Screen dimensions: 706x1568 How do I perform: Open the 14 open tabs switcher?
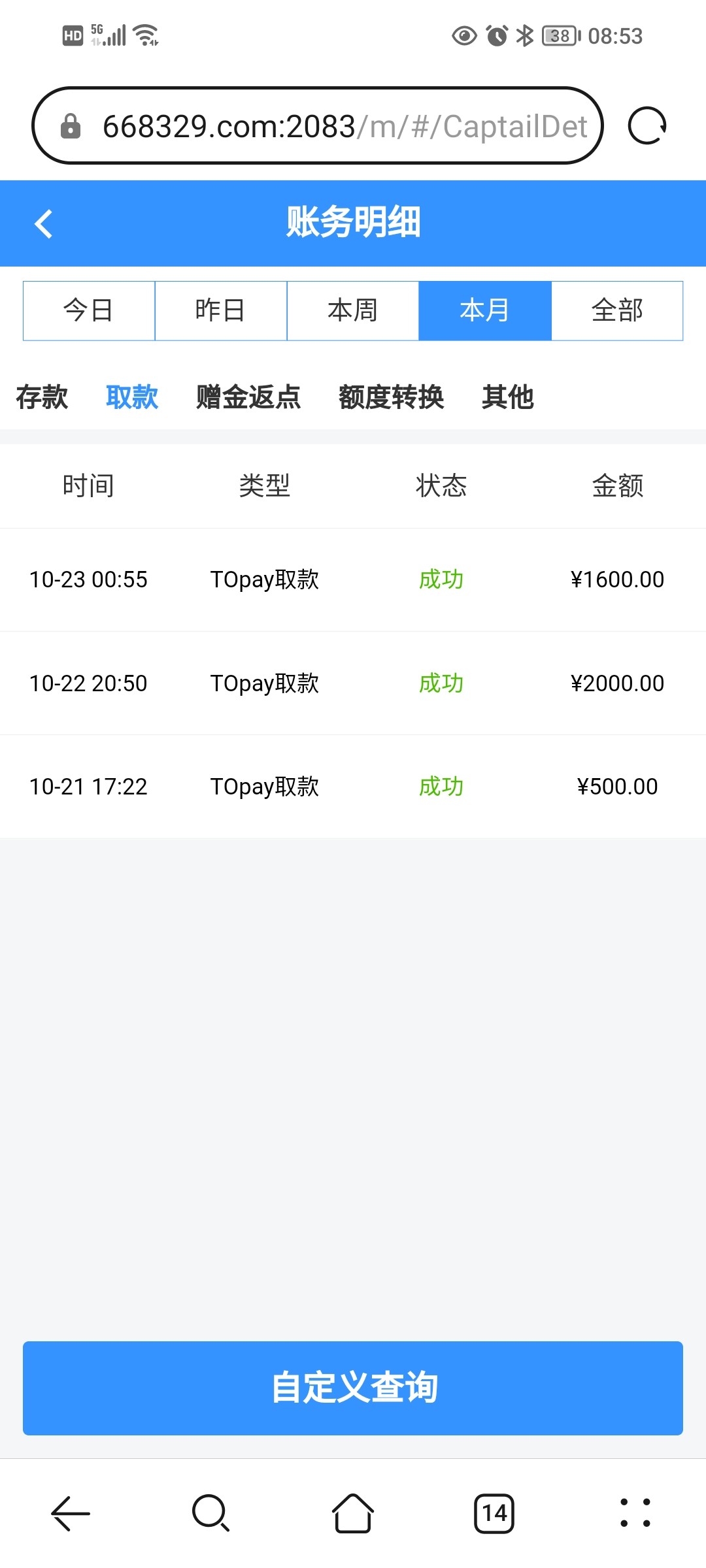pyautogui.click(x=494, y=1513)
